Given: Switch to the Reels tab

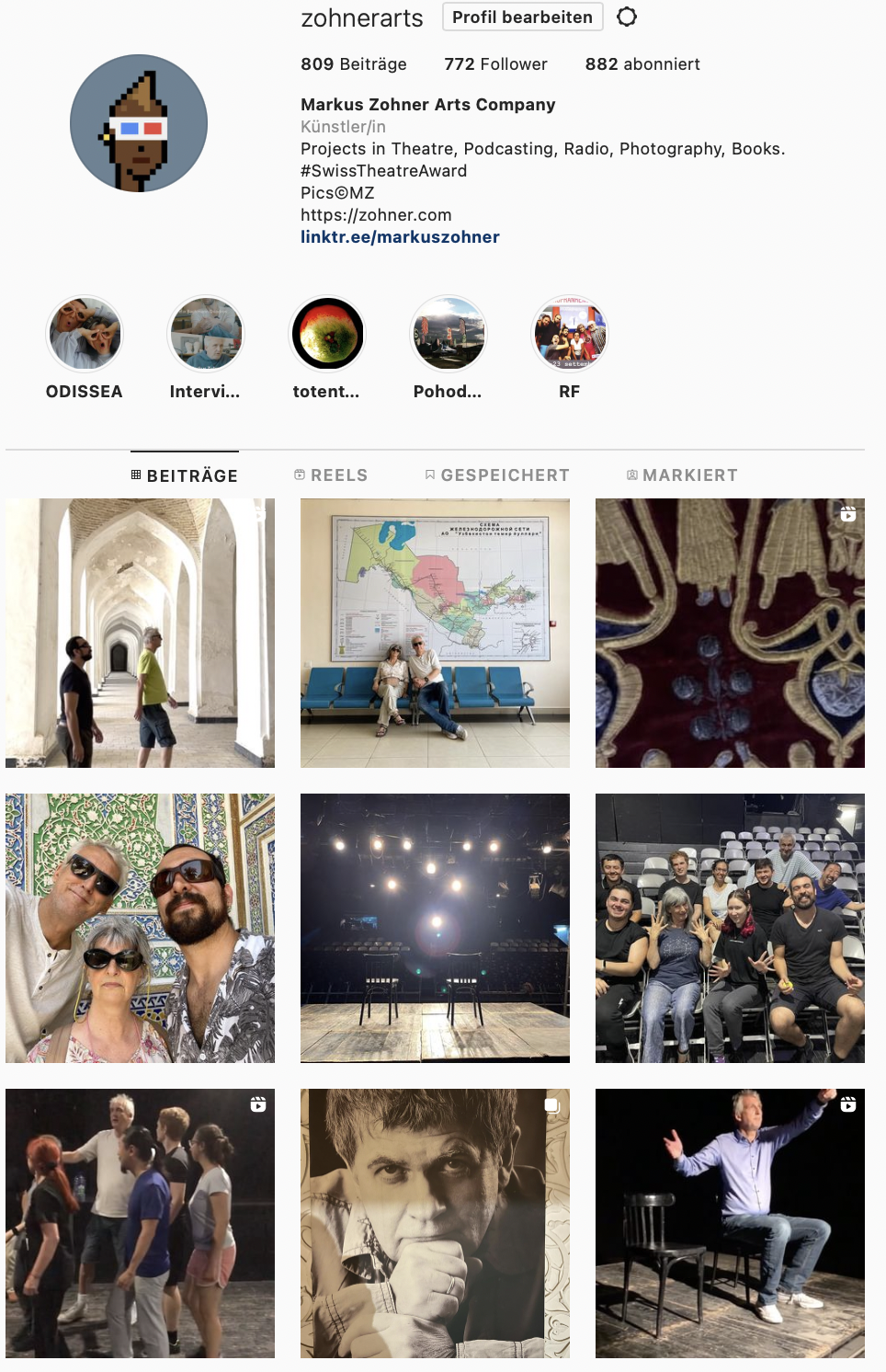Looking at the screenshot, I should click(x=331, y=475).
